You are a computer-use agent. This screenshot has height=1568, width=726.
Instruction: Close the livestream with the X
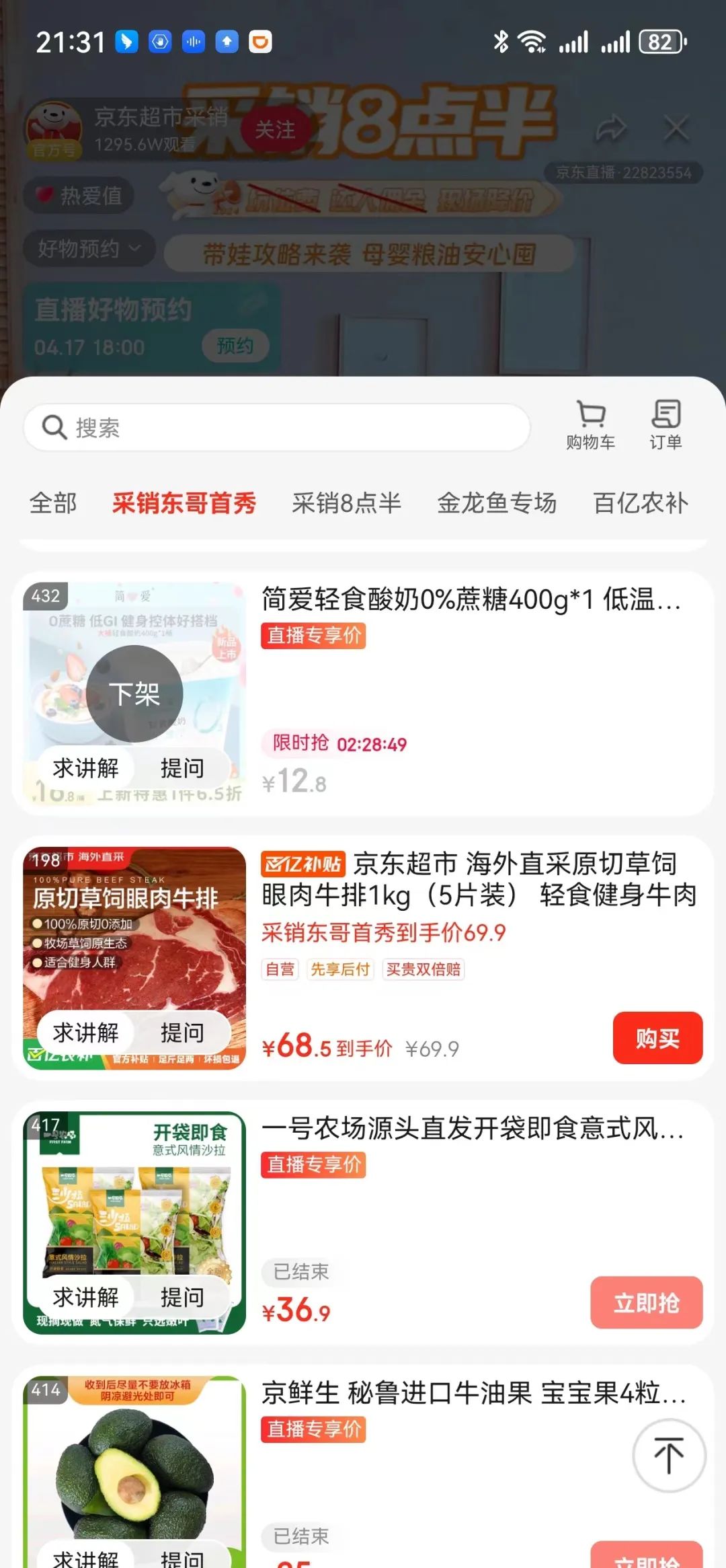pyautogui.click(x=676, y=128)
